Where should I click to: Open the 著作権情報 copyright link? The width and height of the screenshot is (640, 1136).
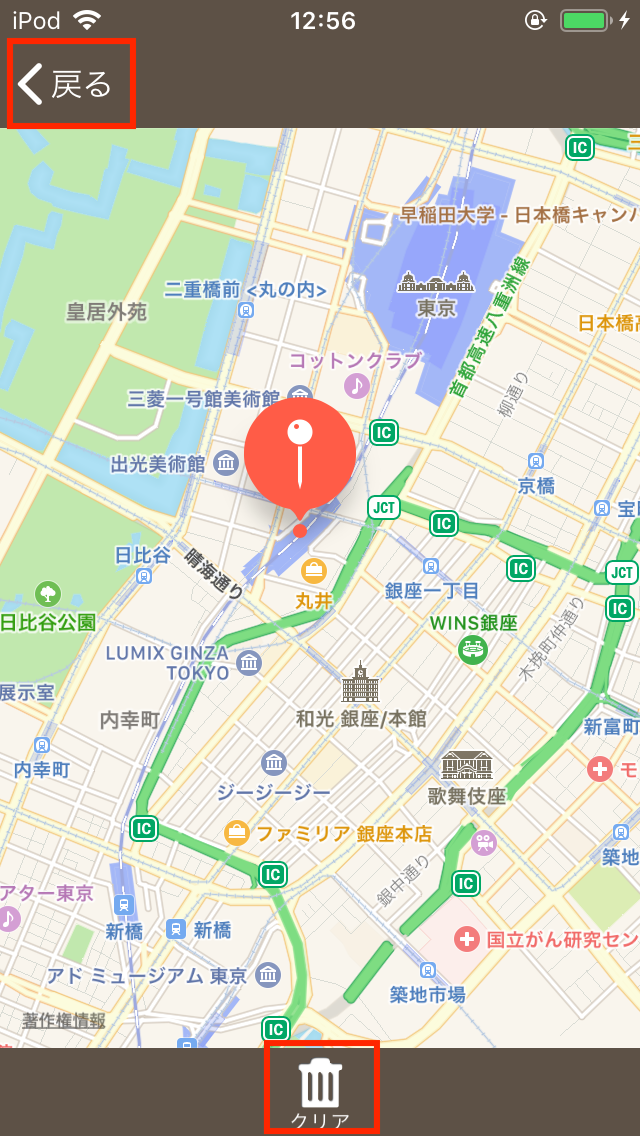[64, 1021]
